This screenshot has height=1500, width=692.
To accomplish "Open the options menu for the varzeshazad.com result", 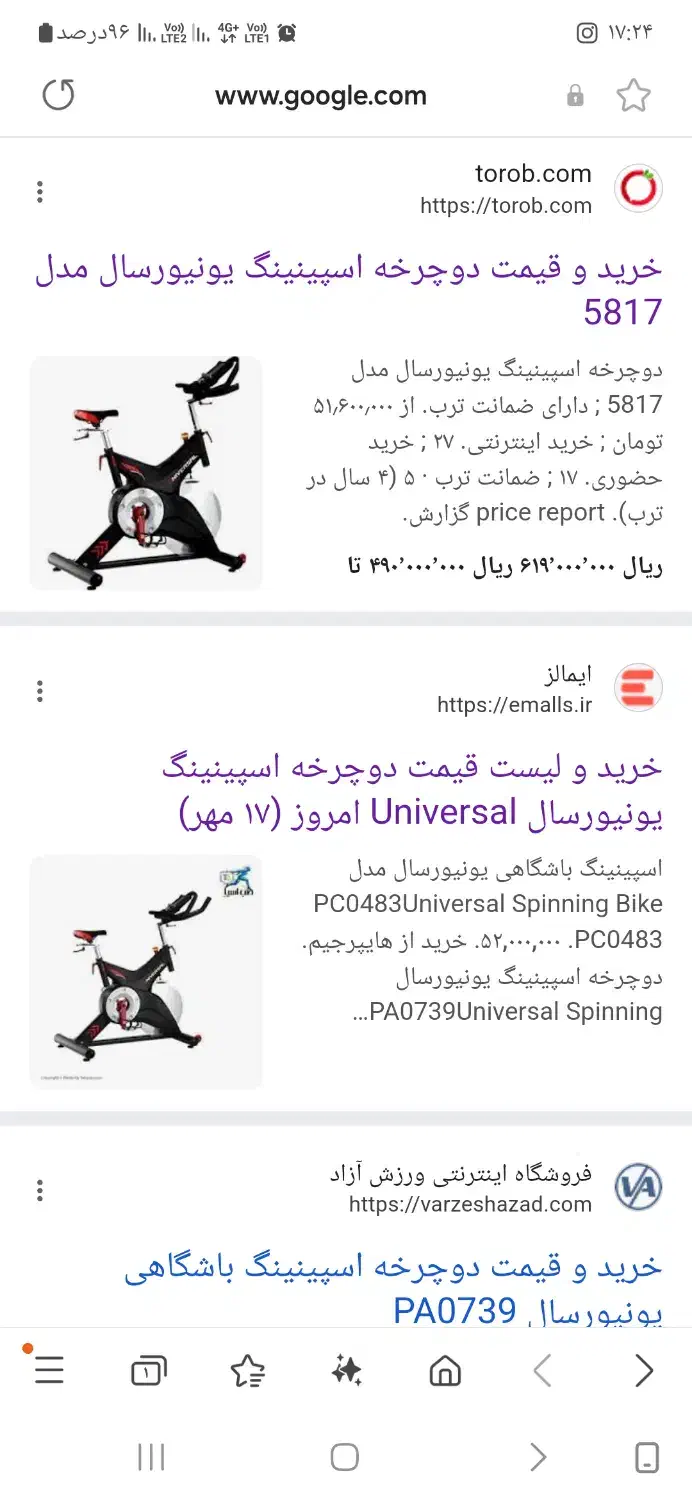I will pyautogui.click(x=40, y=1190).
